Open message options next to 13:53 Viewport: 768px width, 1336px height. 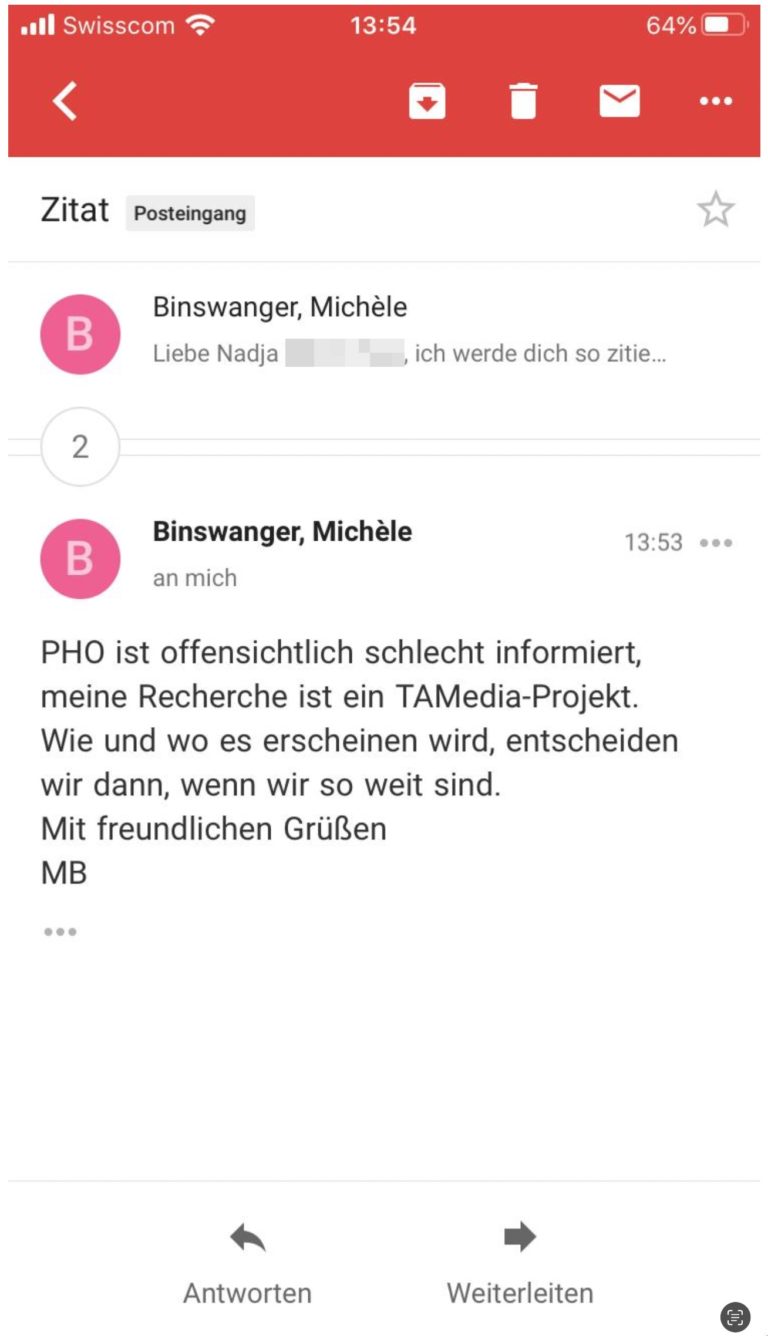(716, 543)
